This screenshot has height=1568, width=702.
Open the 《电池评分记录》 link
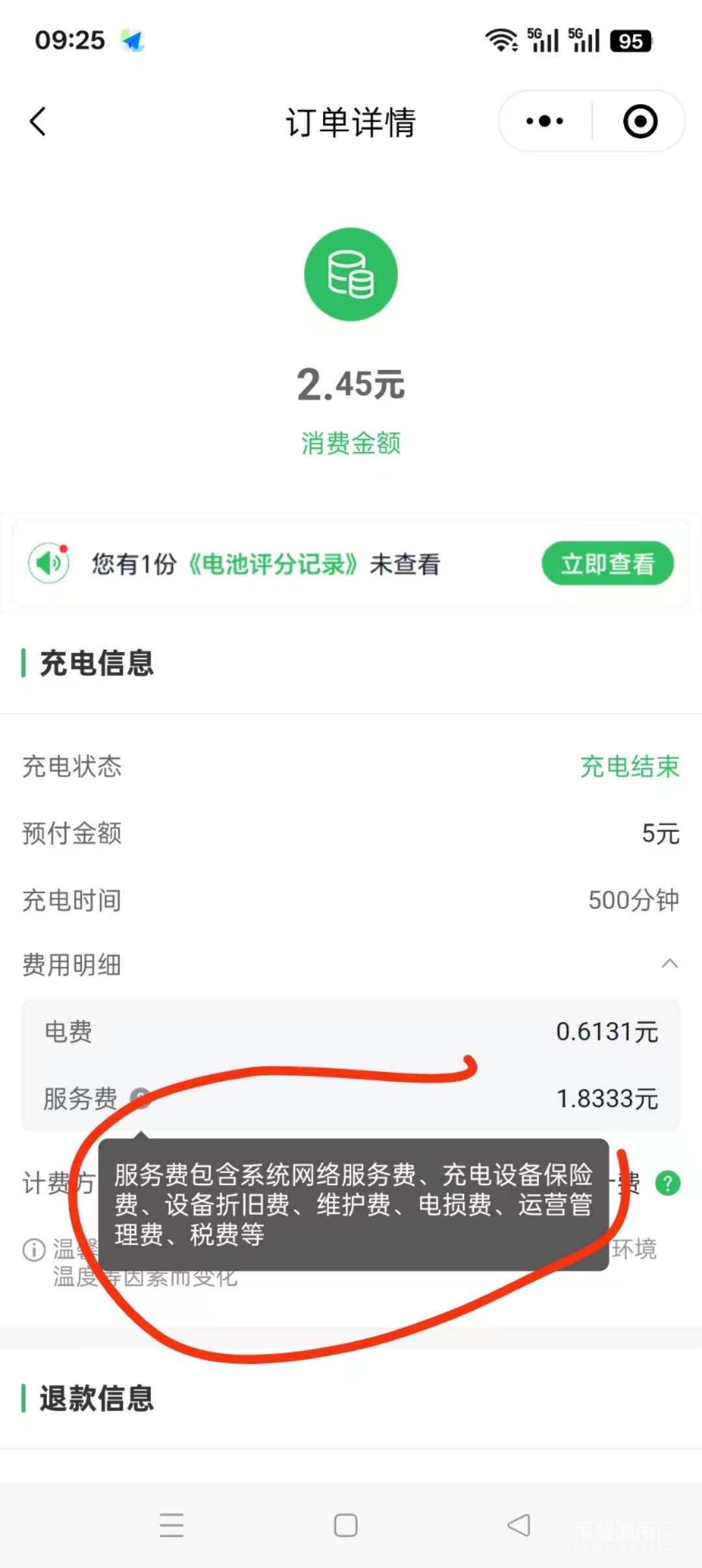[273, 564]
